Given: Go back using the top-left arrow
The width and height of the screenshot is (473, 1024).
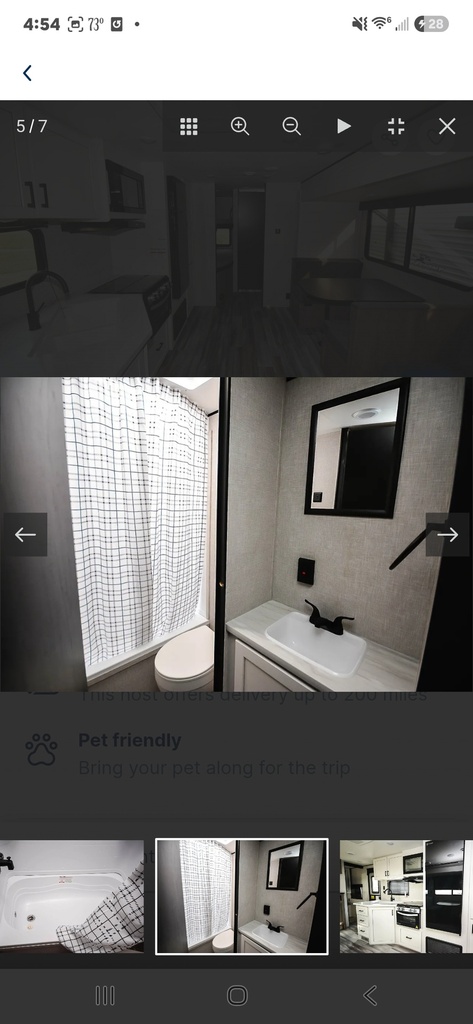Looking at the screenshot, I should (x=27, y=72).
